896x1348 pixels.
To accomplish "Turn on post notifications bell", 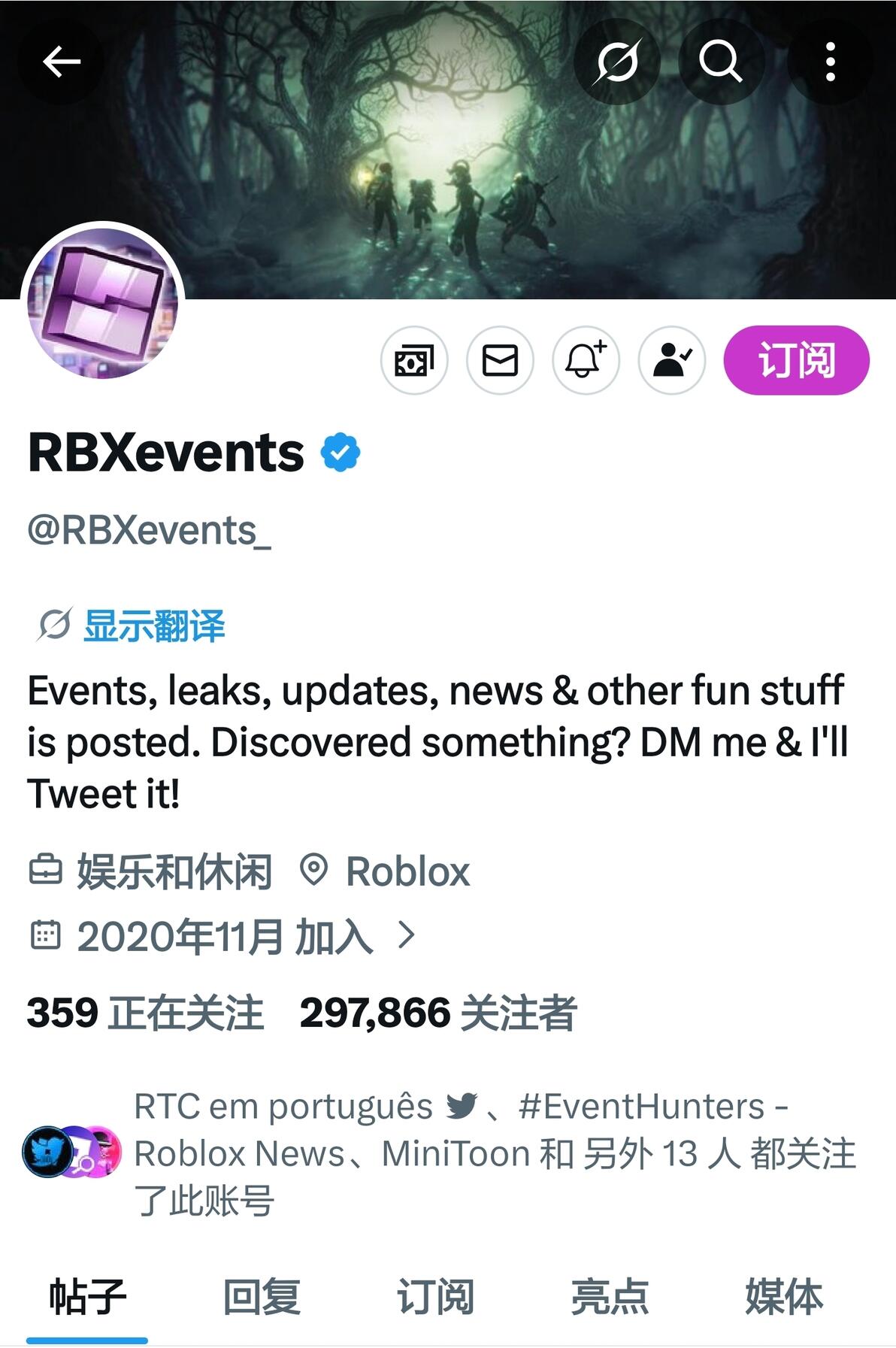I will [586, 360].
